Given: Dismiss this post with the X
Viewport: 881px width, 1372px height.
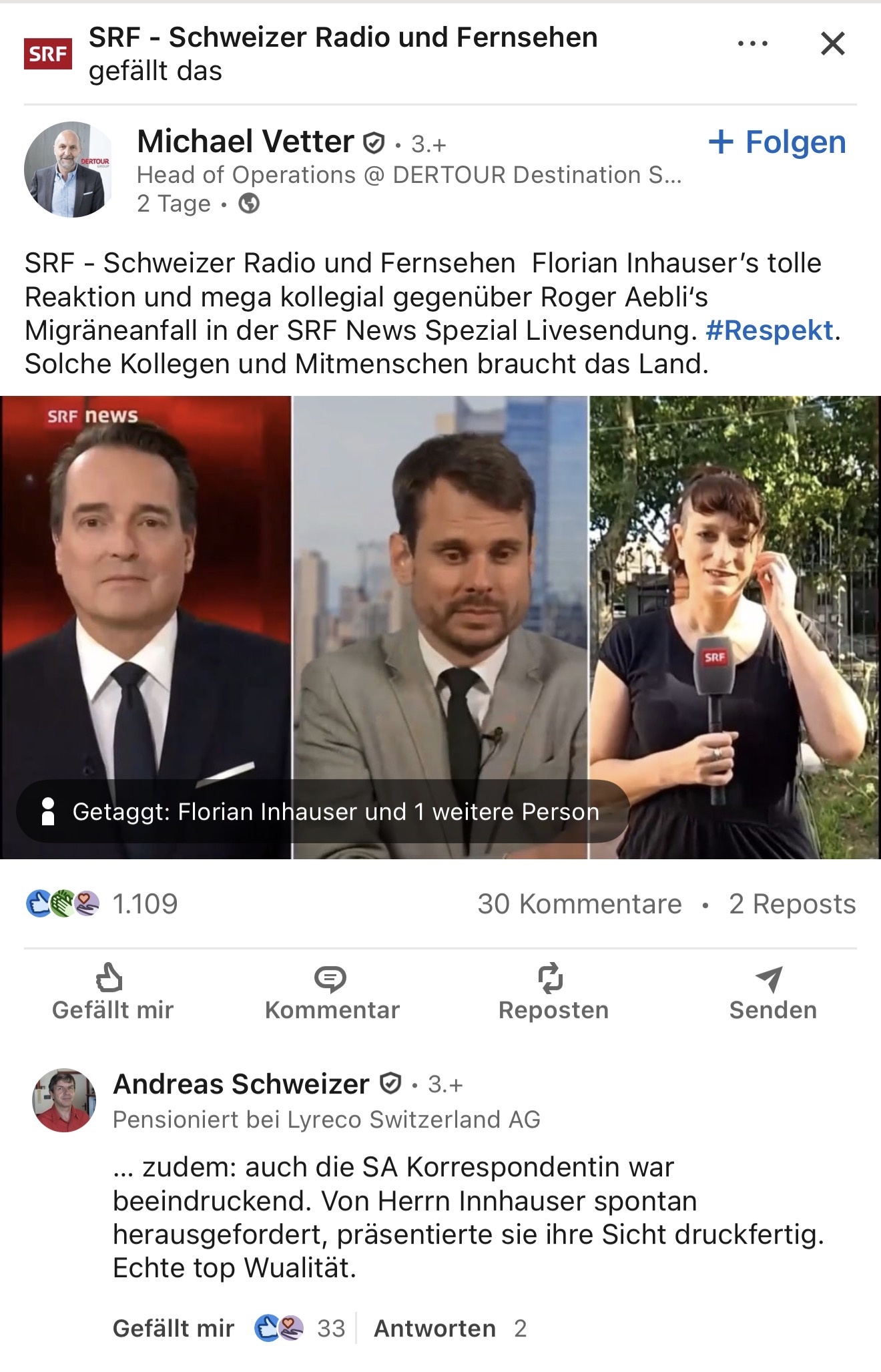Looking at the screenshot, I should [x=832, y=44].
